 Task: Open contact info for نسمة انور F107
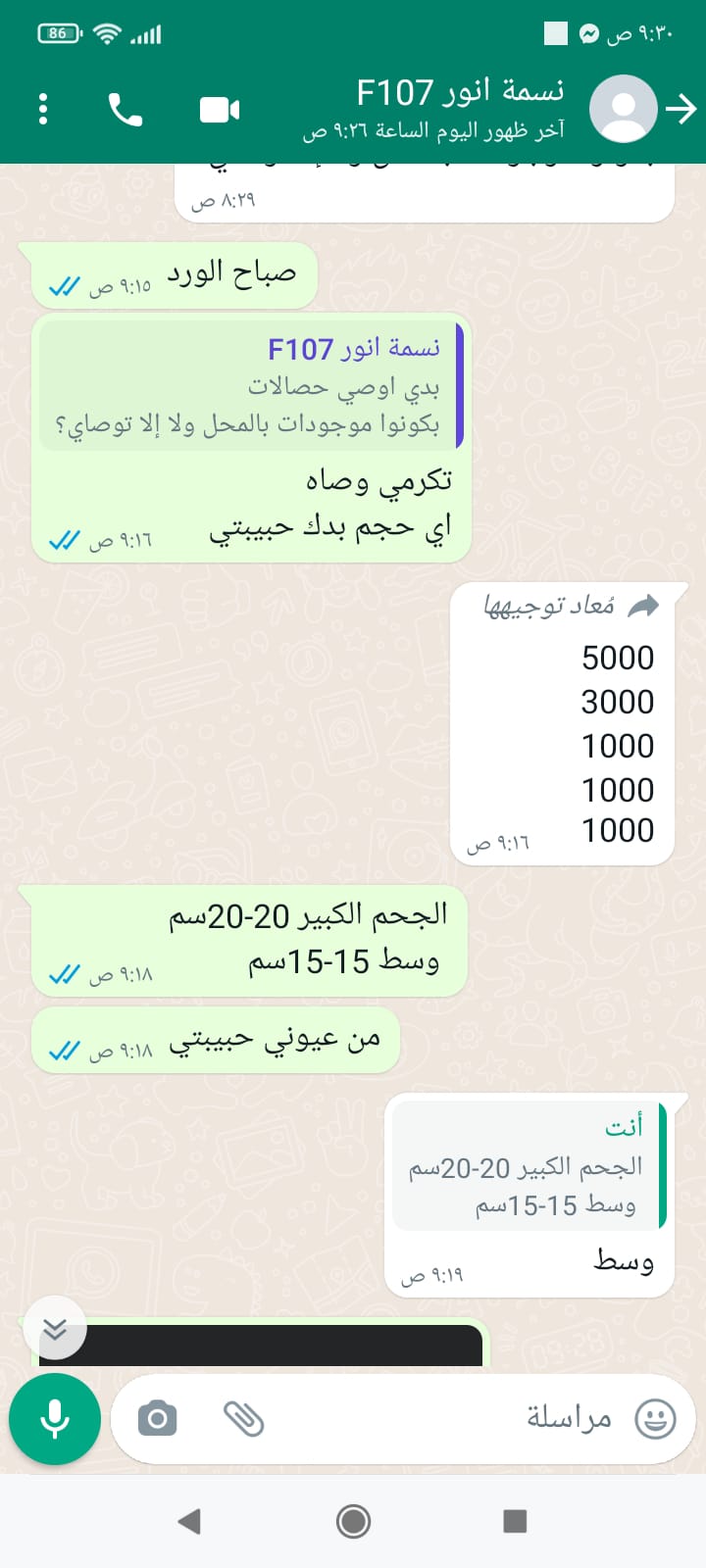[461, 108]
